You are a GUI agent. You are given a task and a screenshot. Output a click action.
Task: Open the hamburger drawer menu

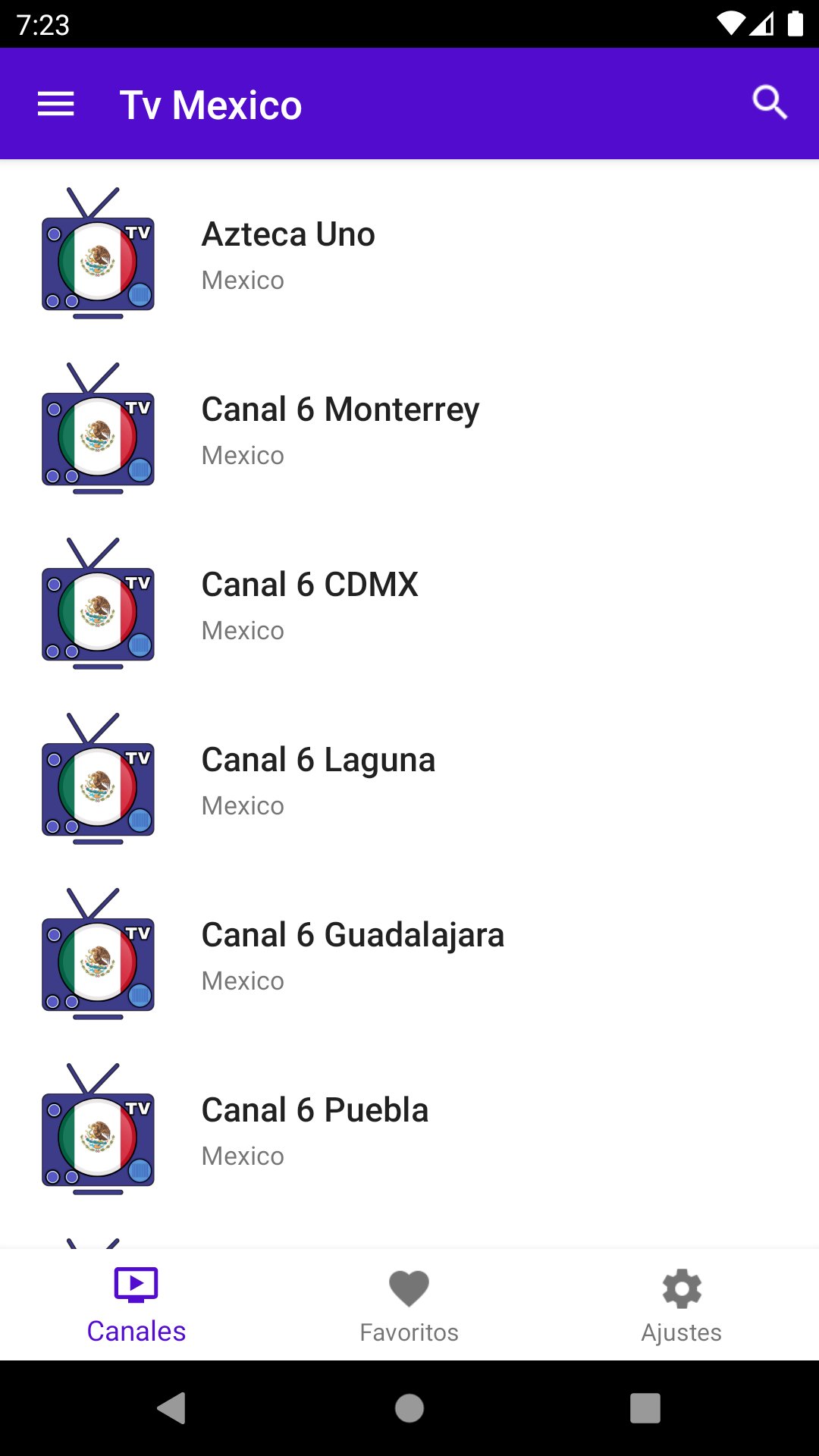point(56,104)
